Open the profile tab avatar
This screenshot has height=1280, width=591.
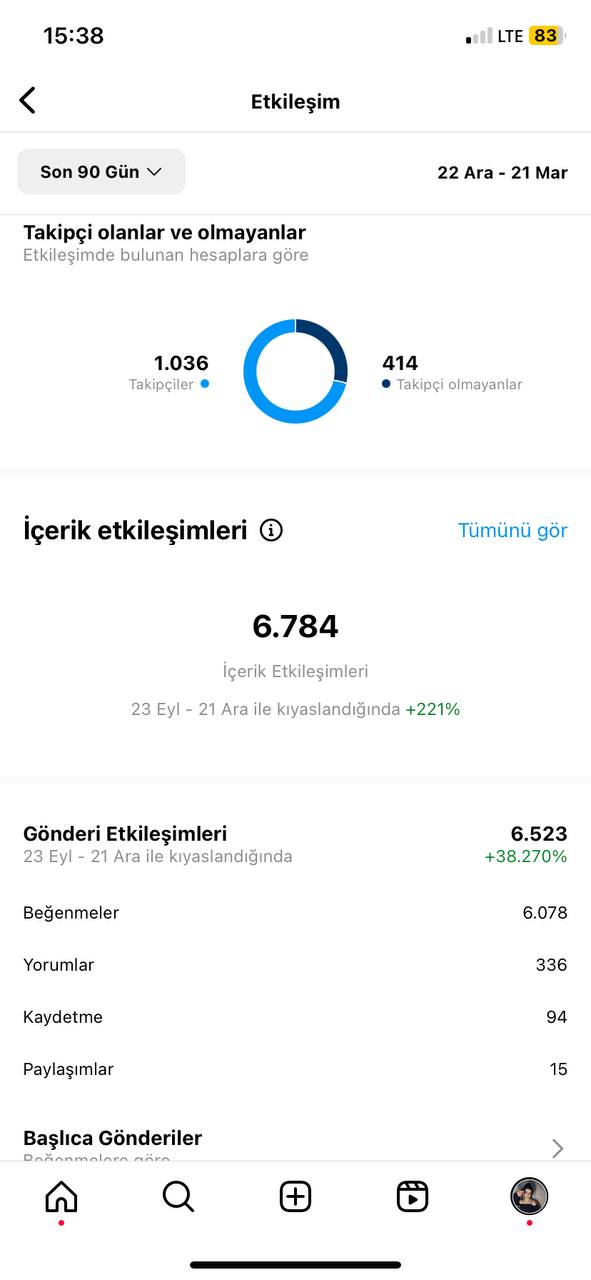point(529,1196)
